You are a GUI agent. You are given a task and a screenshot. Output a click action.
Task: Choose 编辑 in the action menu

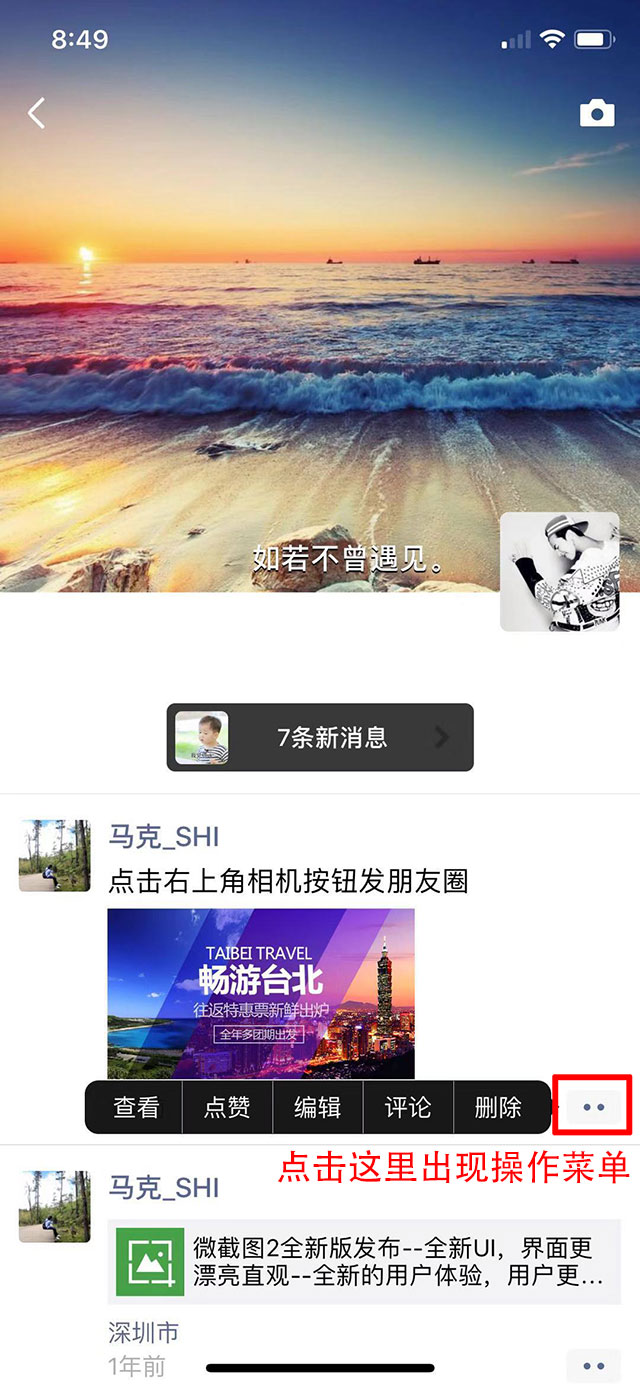coord(318,1107)
